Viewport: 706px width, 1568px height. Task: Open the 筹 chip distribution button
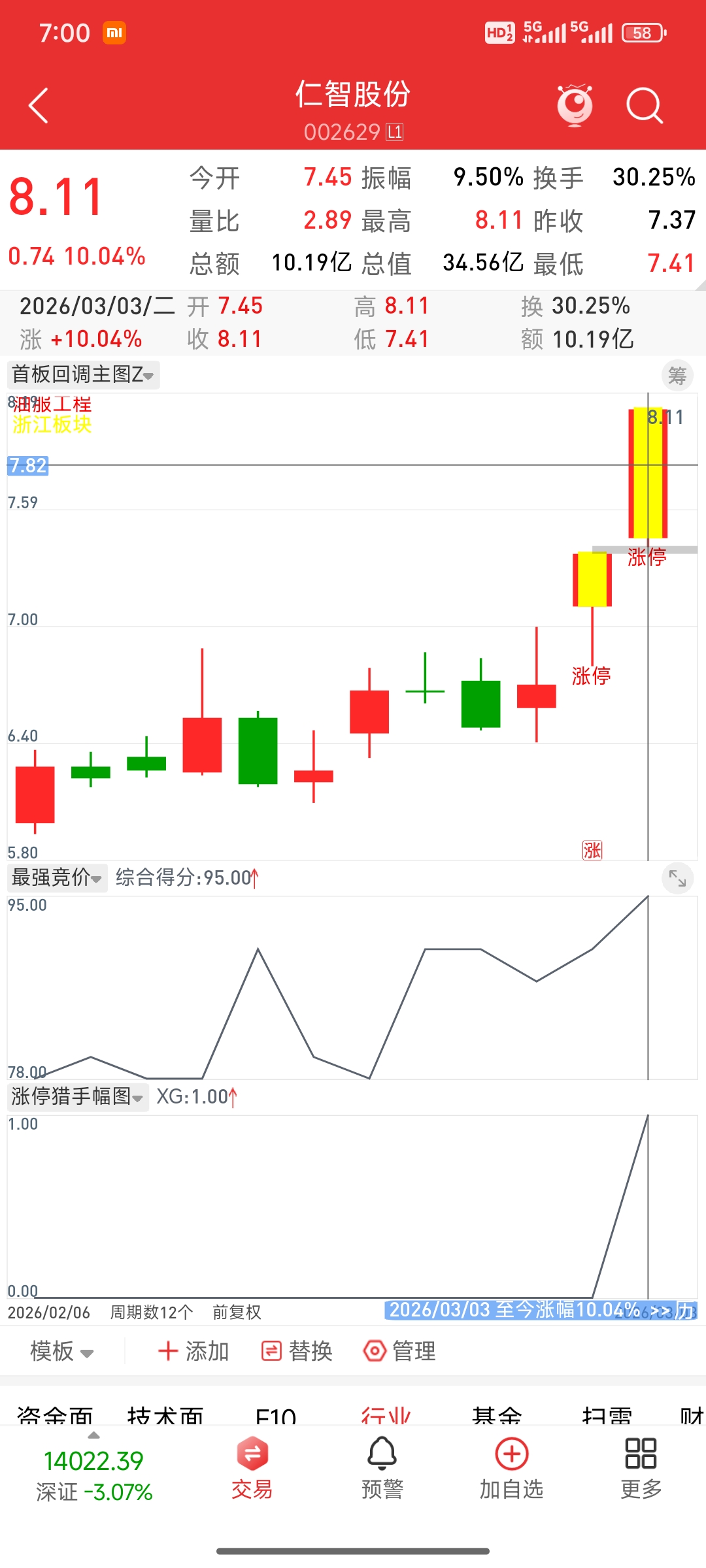(677, 376)
